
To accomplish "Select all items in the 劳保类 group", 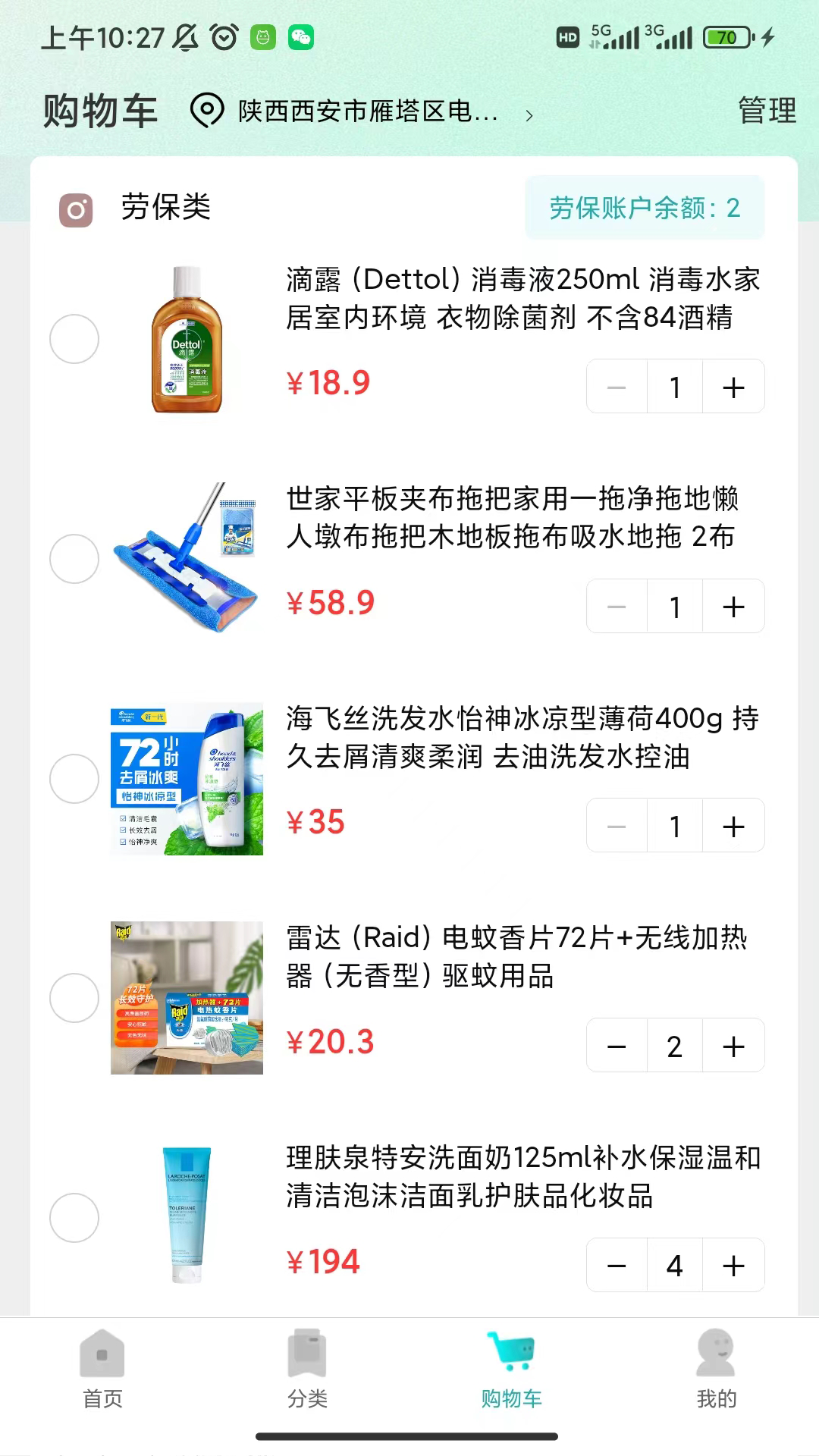I will coord(76,210).
